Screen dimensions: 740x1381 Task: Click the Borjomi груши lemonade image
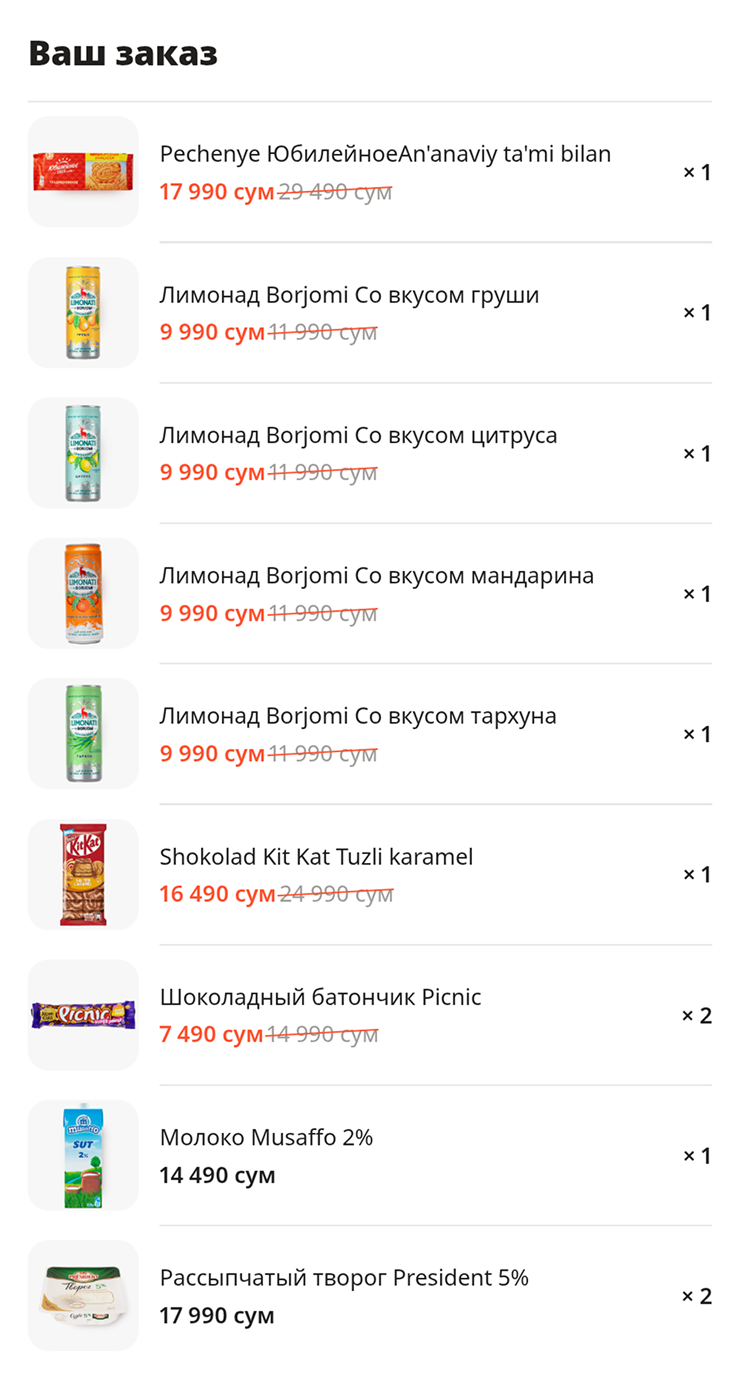[83, 312]
